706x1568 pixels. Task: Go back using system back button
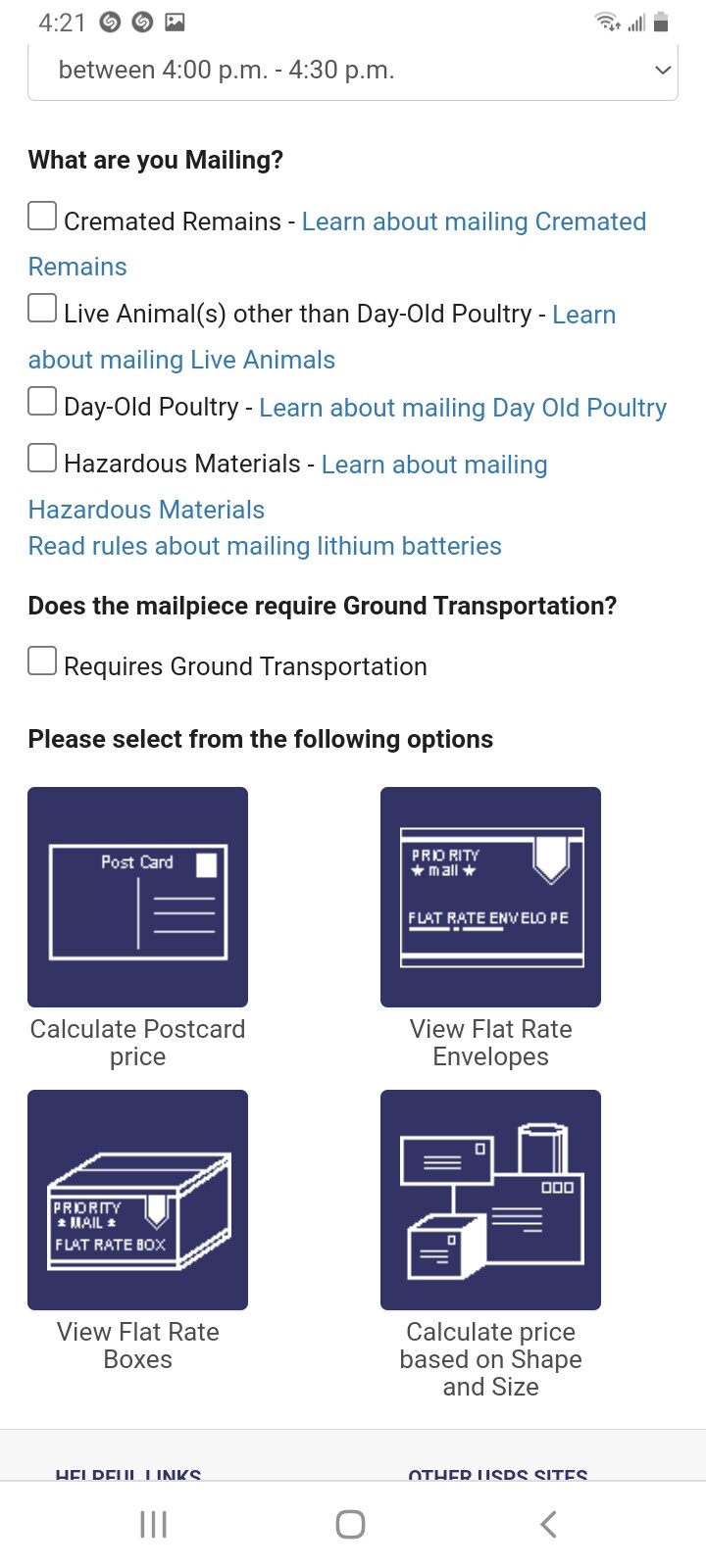point(549,1524)
